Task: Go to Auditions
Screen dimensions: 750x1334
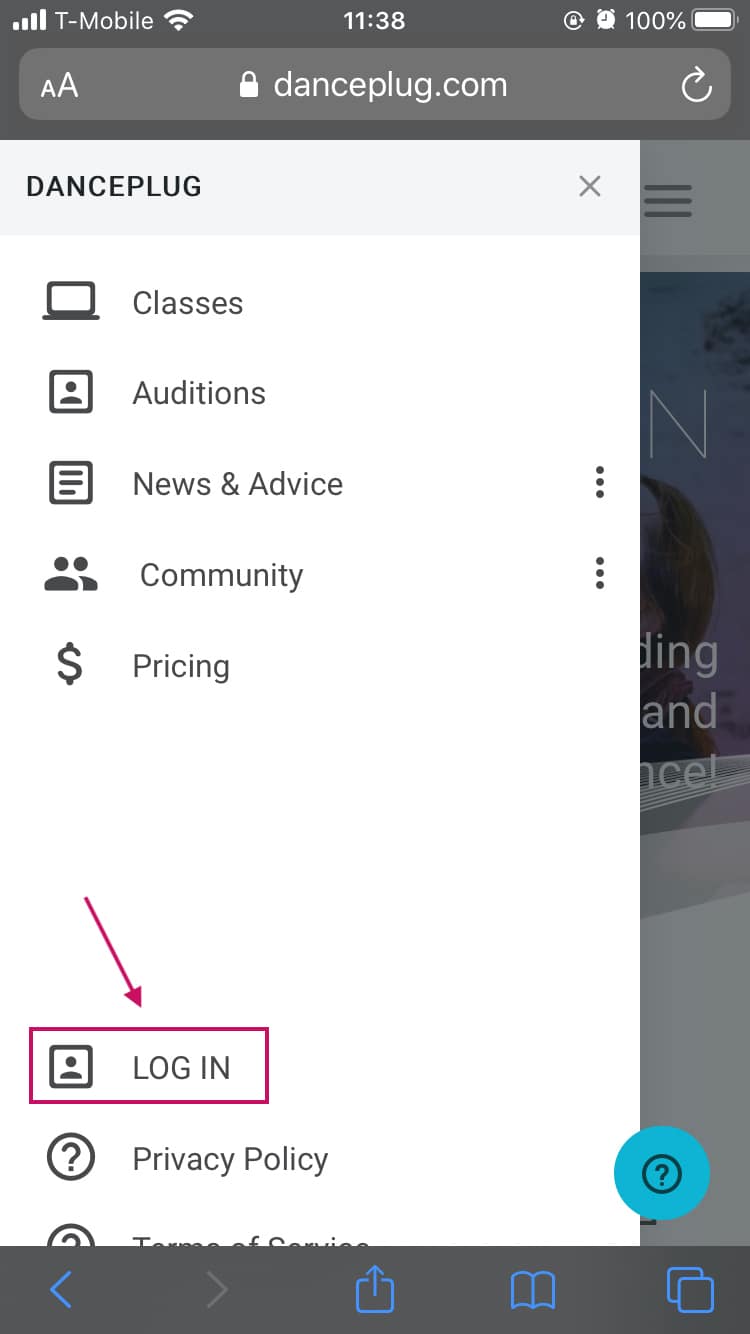Action: tap(199, 393)
